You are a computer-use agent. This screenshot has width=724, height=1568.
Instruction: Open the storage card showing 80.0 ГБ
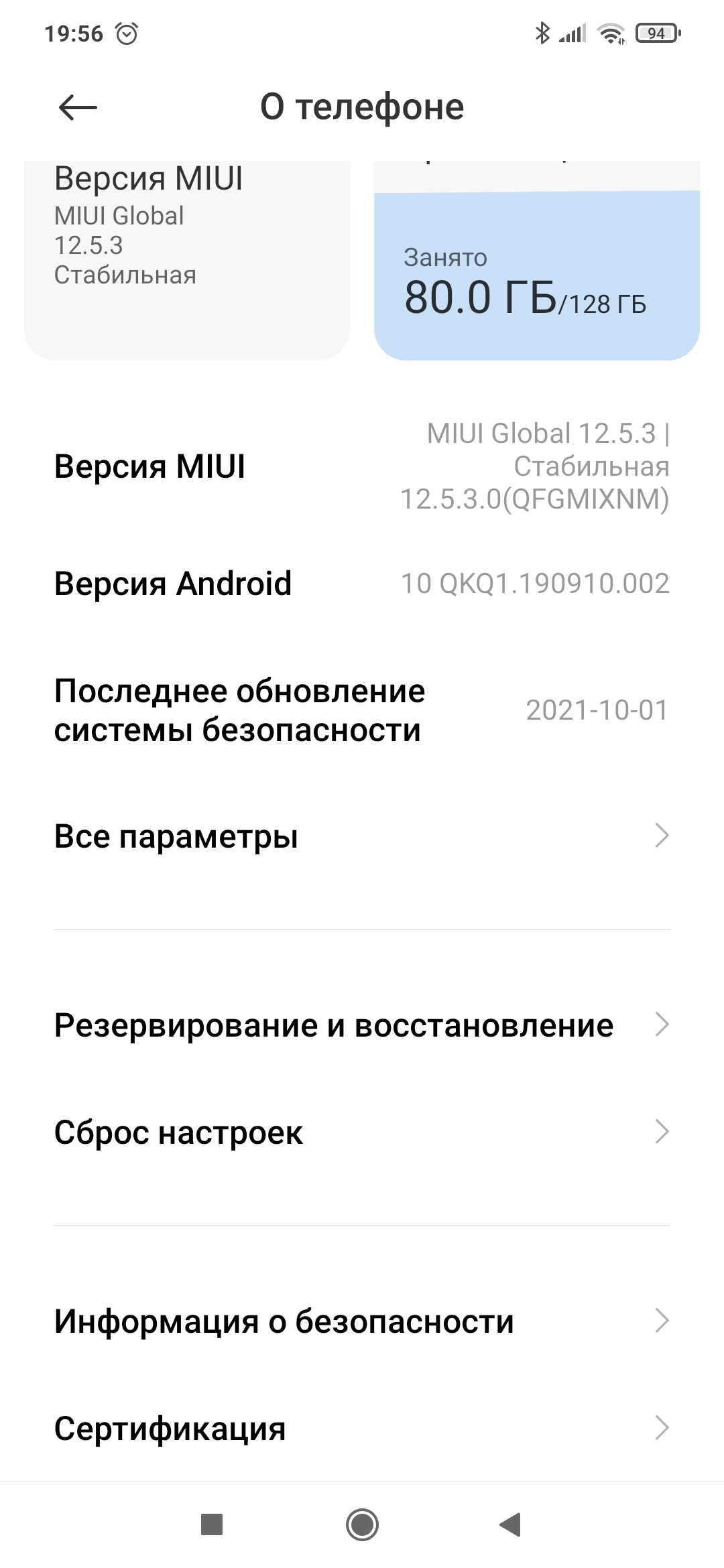536,275
